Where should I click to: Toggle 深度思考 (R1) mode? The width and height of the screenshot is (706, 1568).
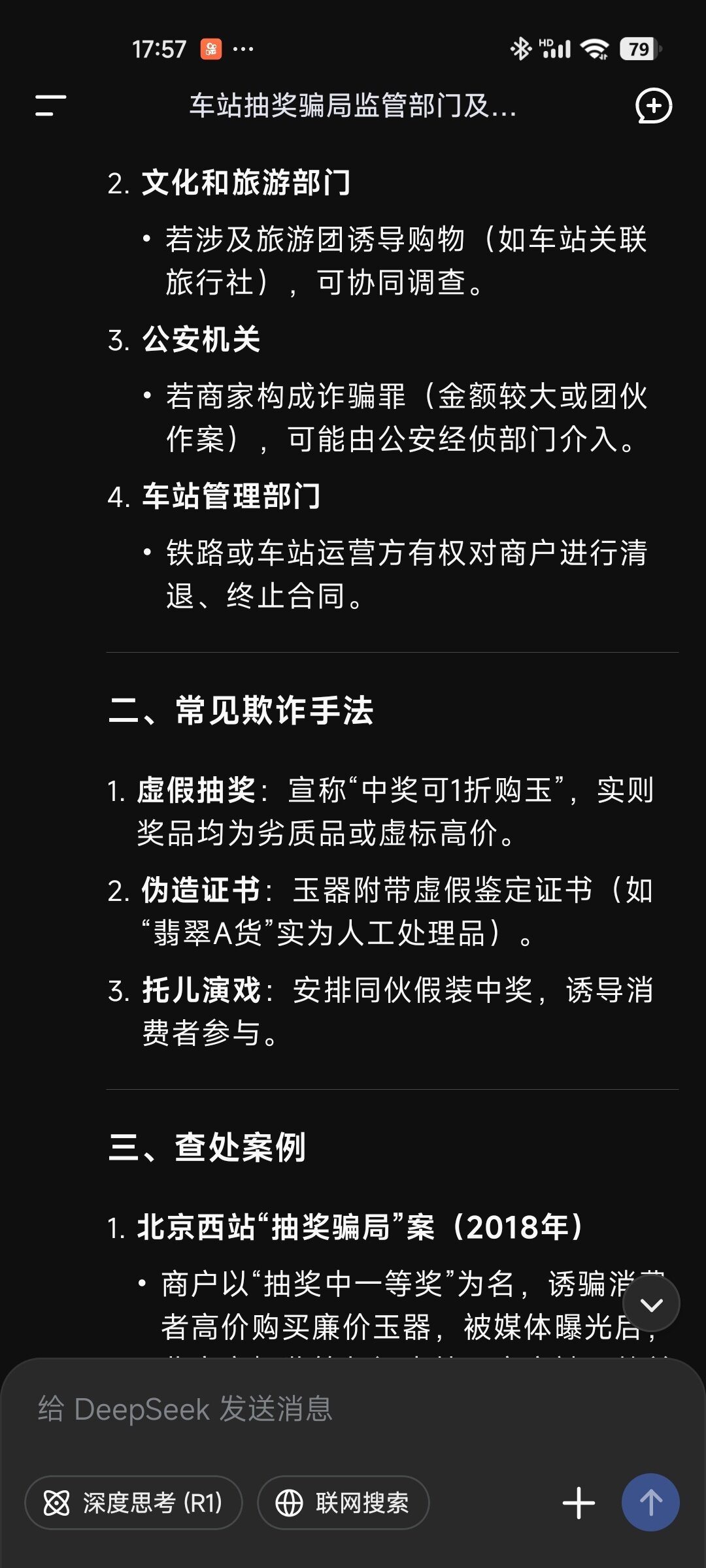coord(133,1503)
